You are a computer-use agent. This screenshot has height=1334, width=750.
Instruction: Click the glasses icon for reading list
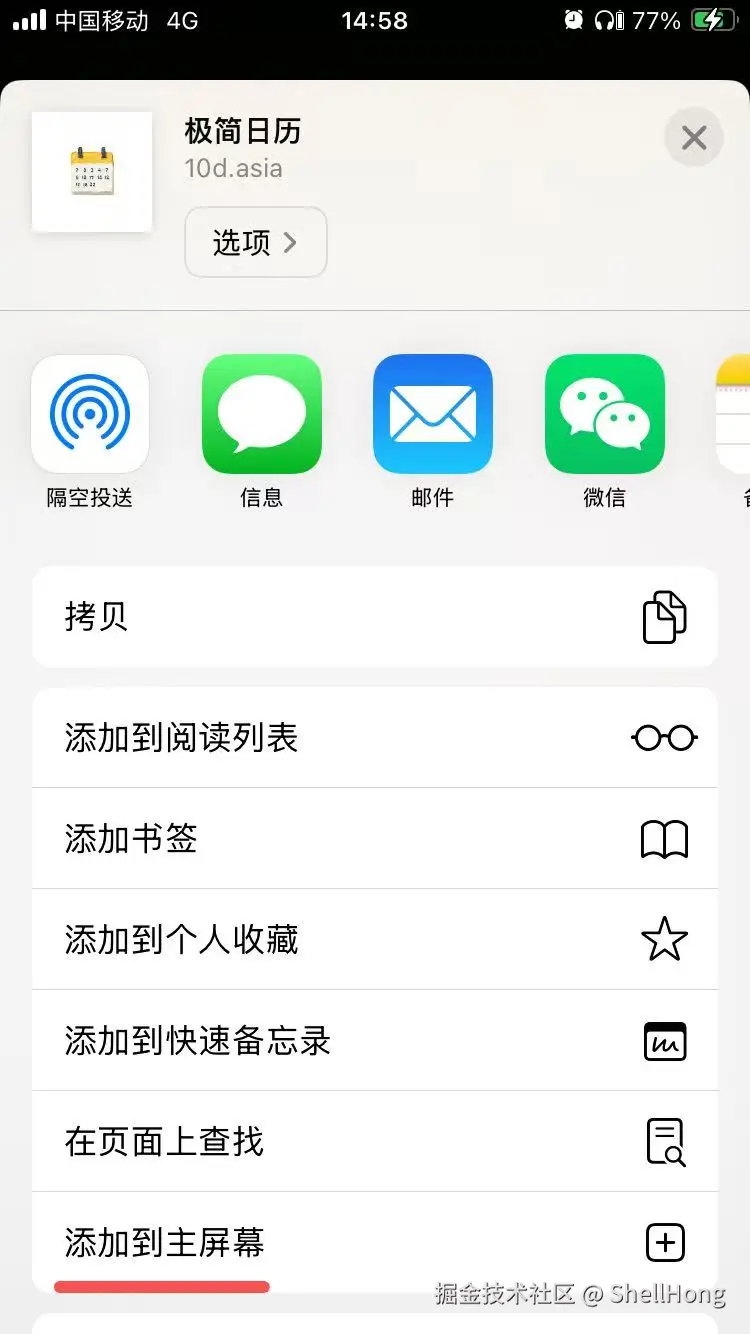click(x=663, y=737)
